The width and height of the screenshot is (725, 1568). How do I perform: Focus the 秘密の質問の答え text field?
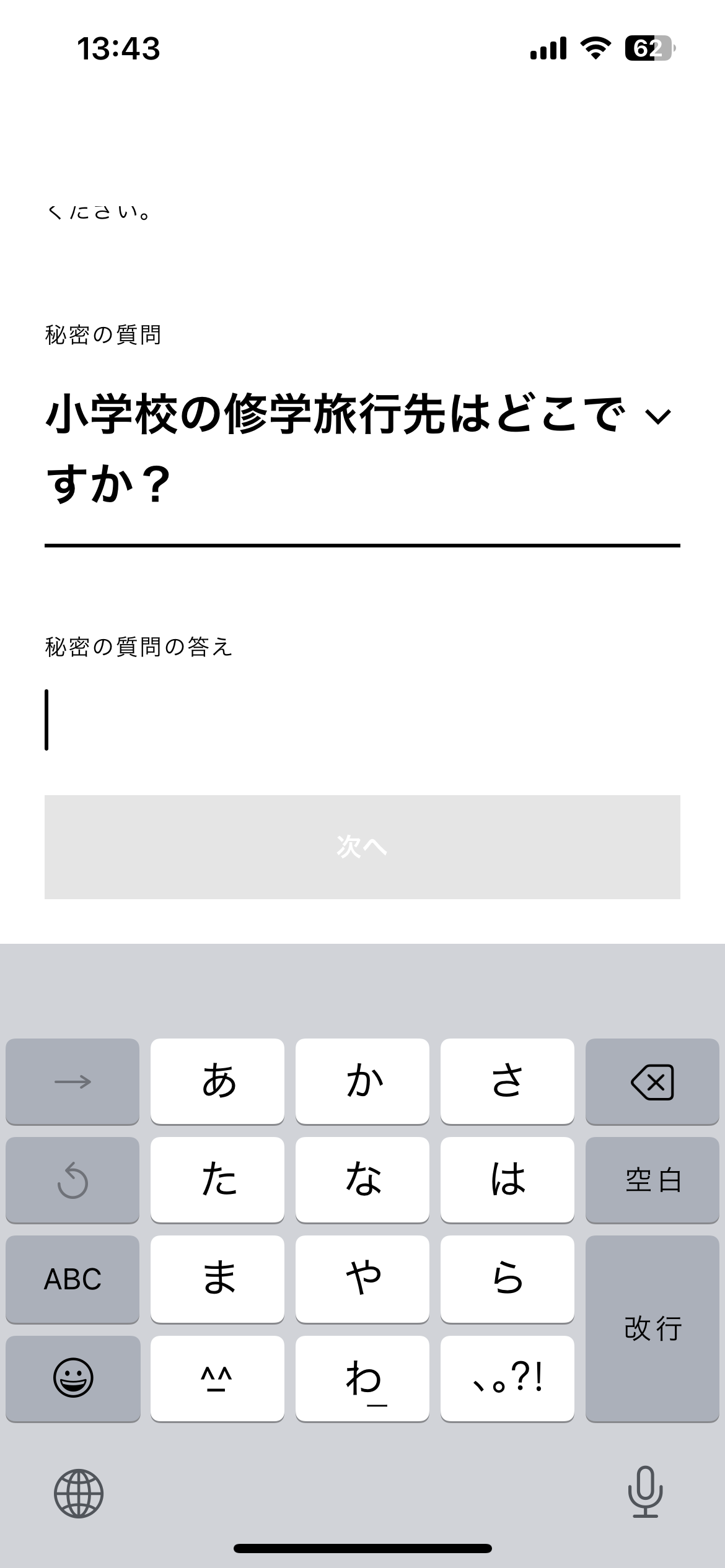click(362, 719)
